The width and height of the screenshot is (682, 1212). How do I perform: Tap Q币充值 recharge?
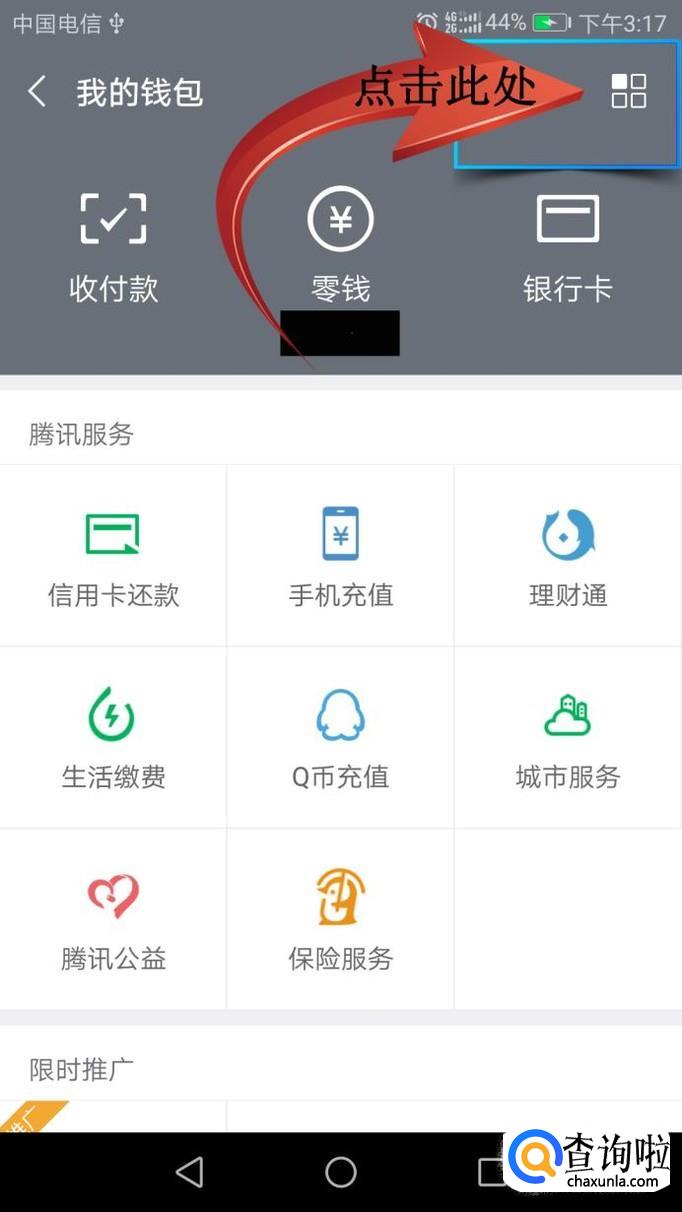pos(340,738)
